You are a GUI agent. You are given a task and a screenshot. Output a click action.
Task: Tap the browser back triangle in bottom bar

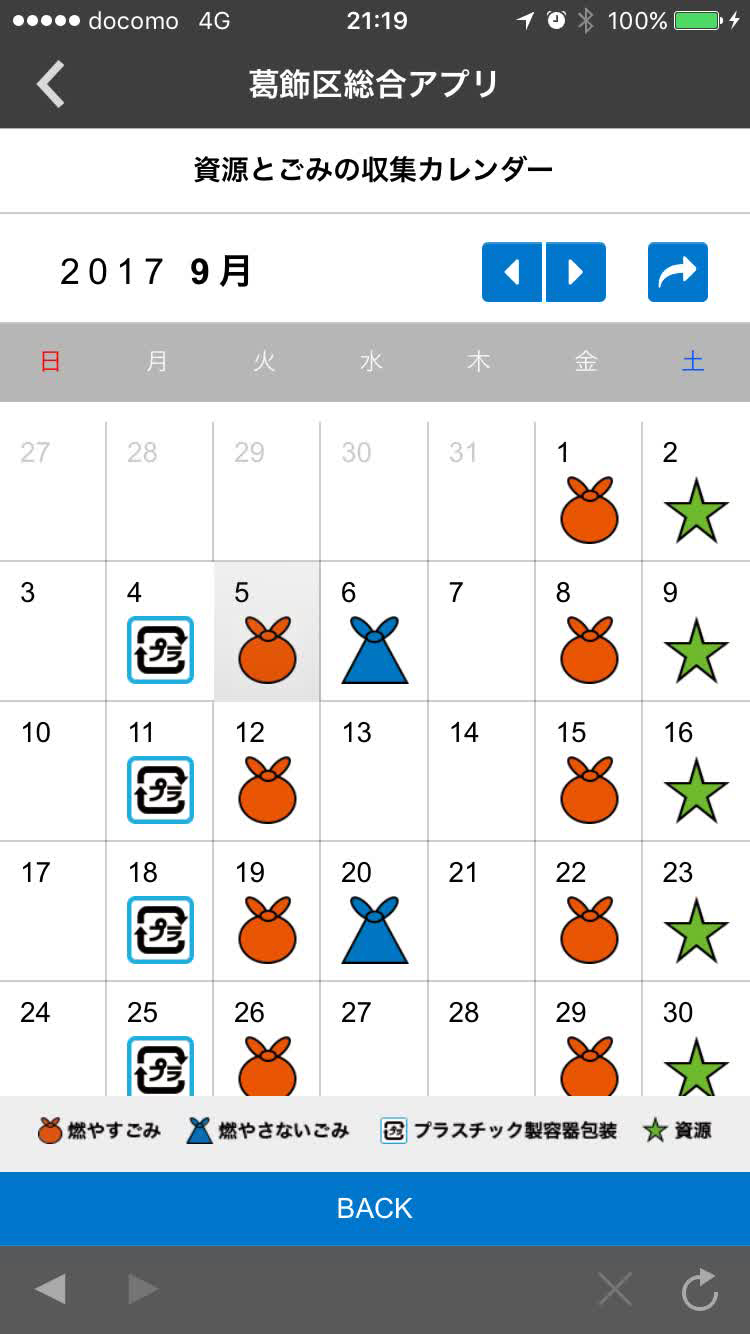pyautogui.click(x=50, y=1290)
